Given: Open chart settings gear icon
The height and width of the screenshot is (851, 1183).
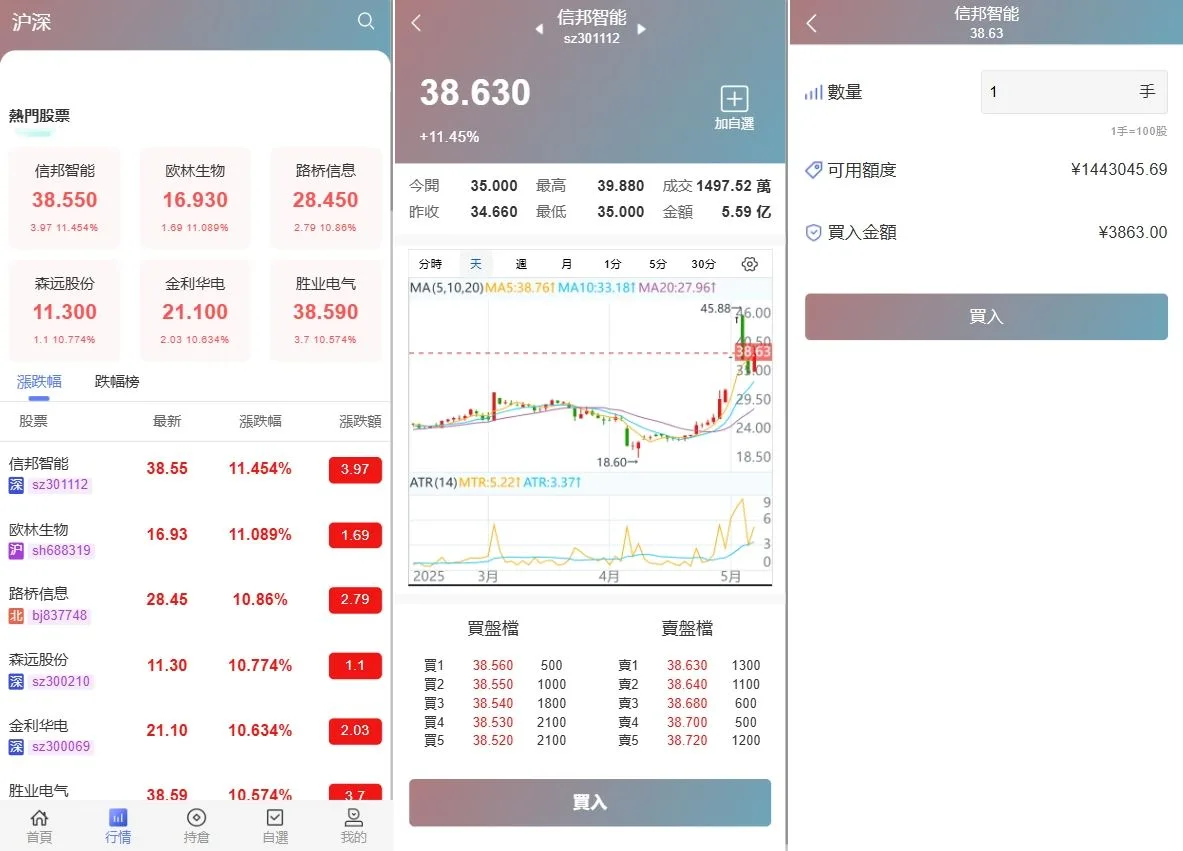Looking at the screenshot, I should (749, 264).
